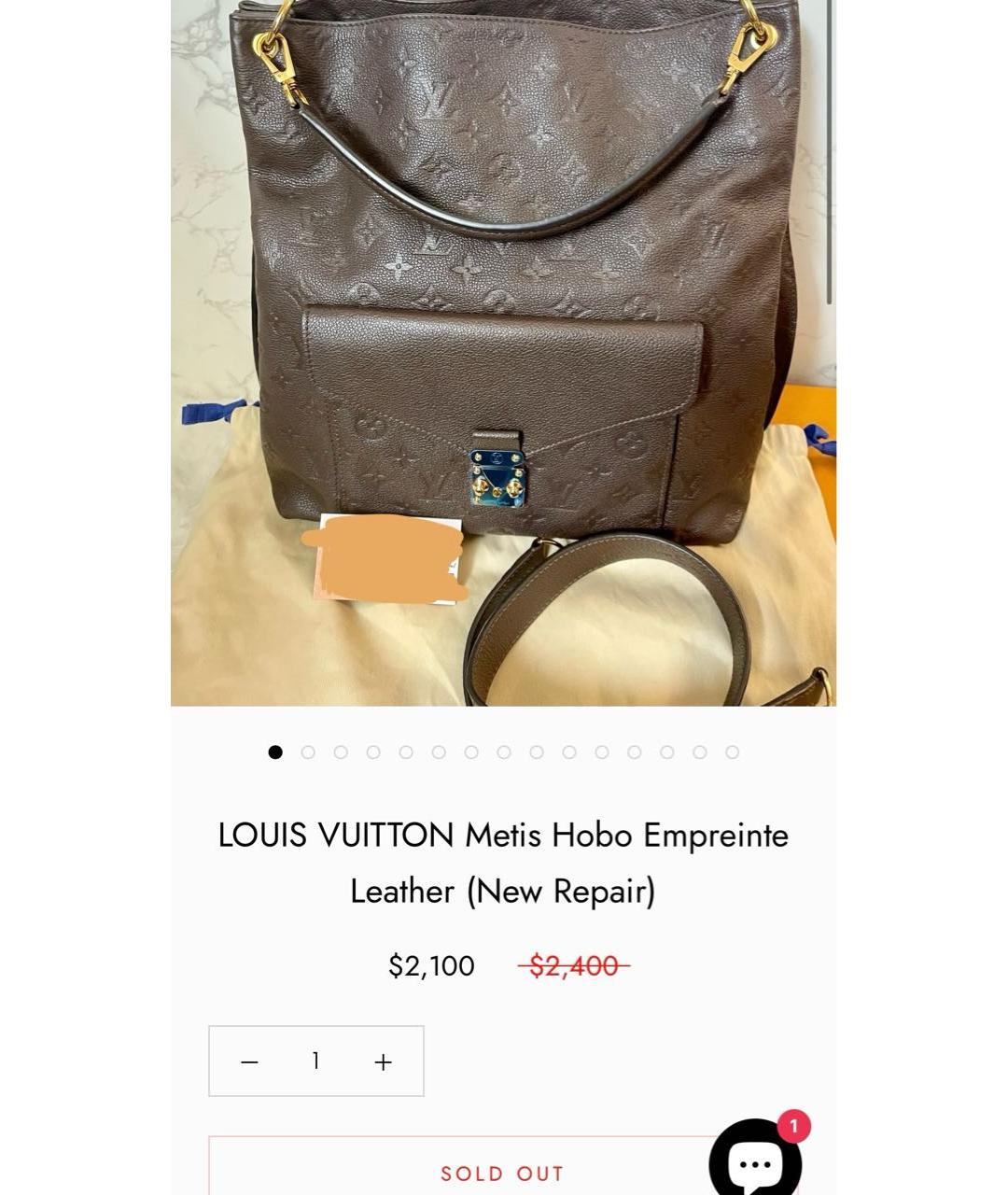Select the first carousel dot
This screenshot has width=1008, height=1195.
(275, 752)
